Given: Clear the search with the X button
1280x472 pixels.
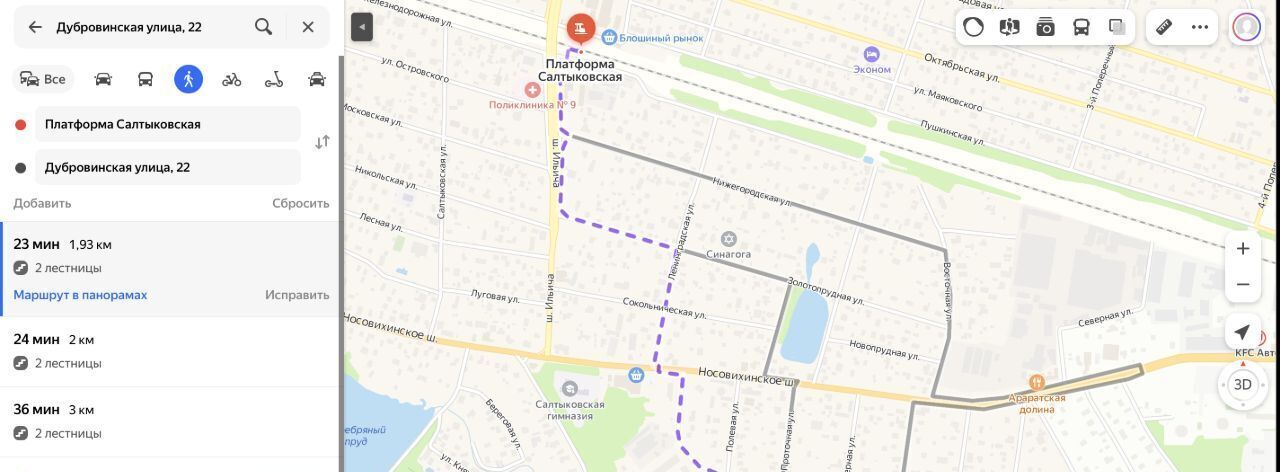Looking at the screenshot, I should pyautogui.click(x=308, y=27).
